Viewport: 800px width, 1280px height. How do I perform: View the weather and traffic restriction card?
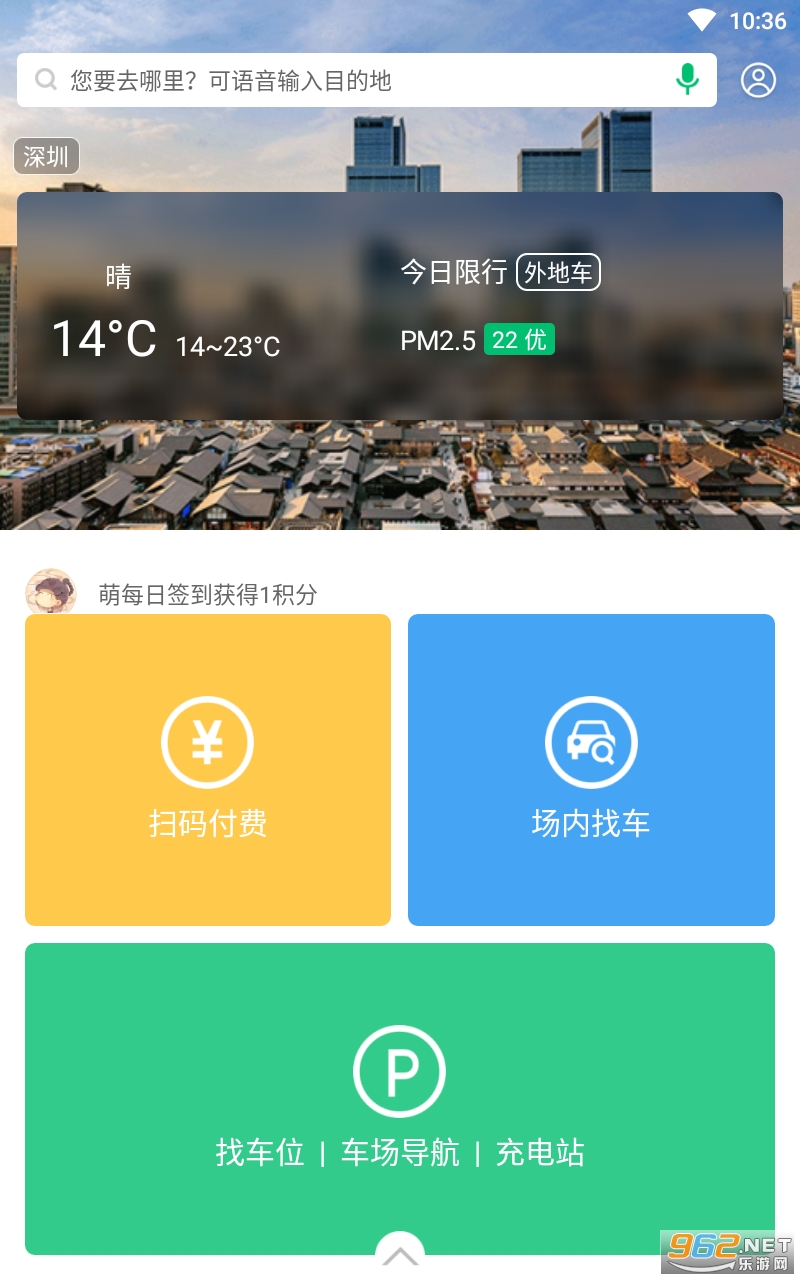[x=400, y=305]
